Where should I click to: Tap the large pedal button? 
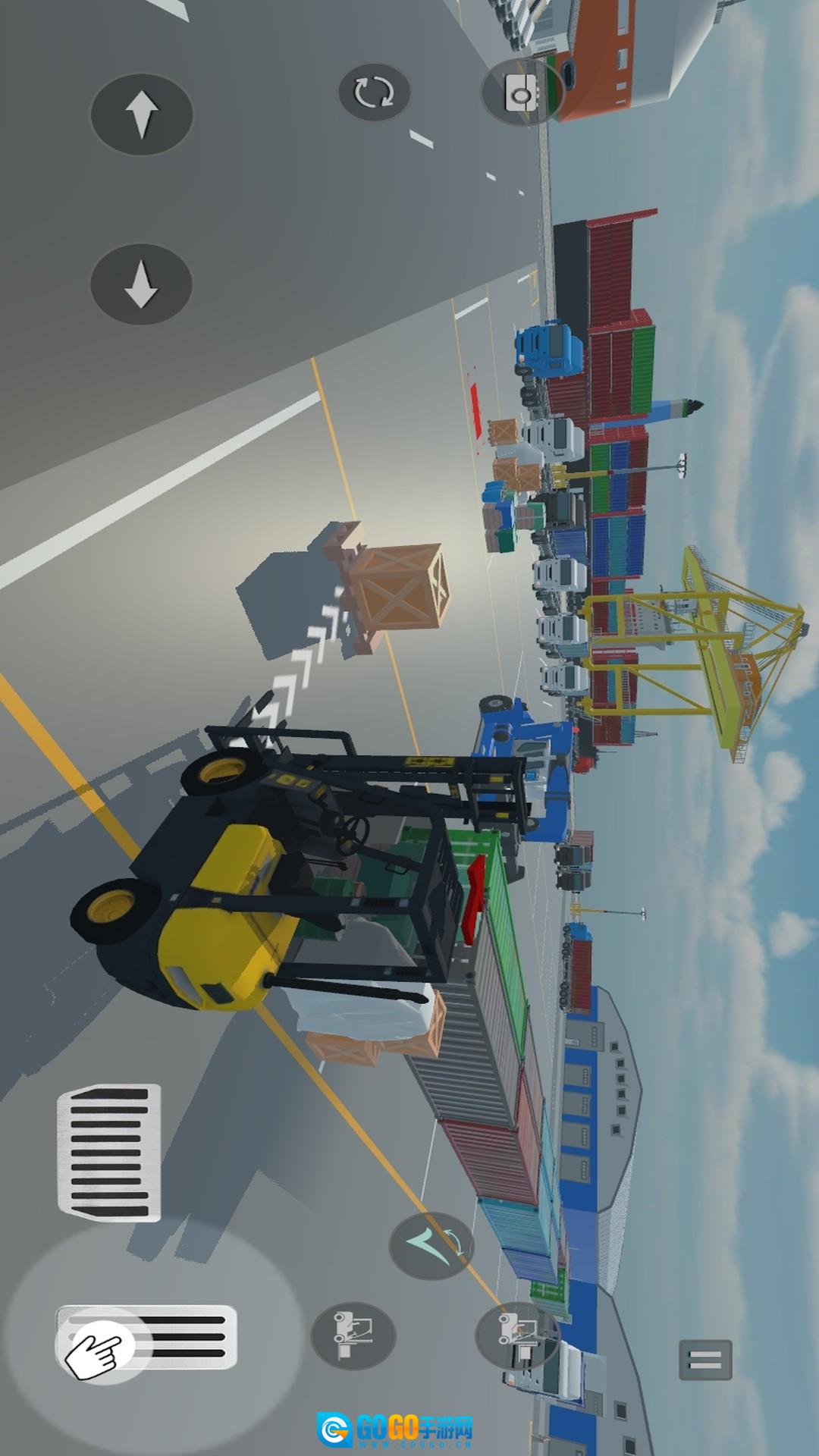[x=110, y=1152]
